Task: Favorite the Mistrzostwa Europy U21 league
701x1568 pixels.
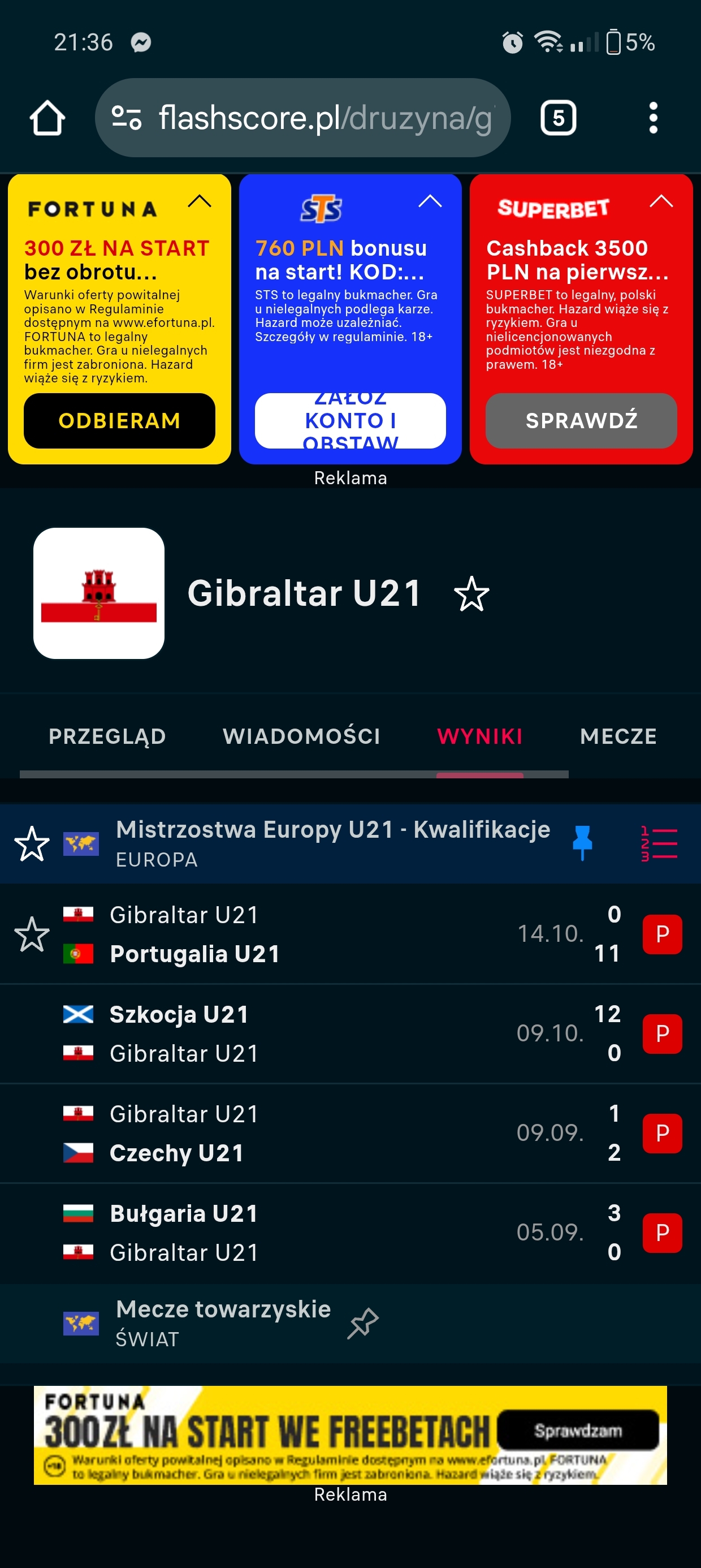Action: 32,843
